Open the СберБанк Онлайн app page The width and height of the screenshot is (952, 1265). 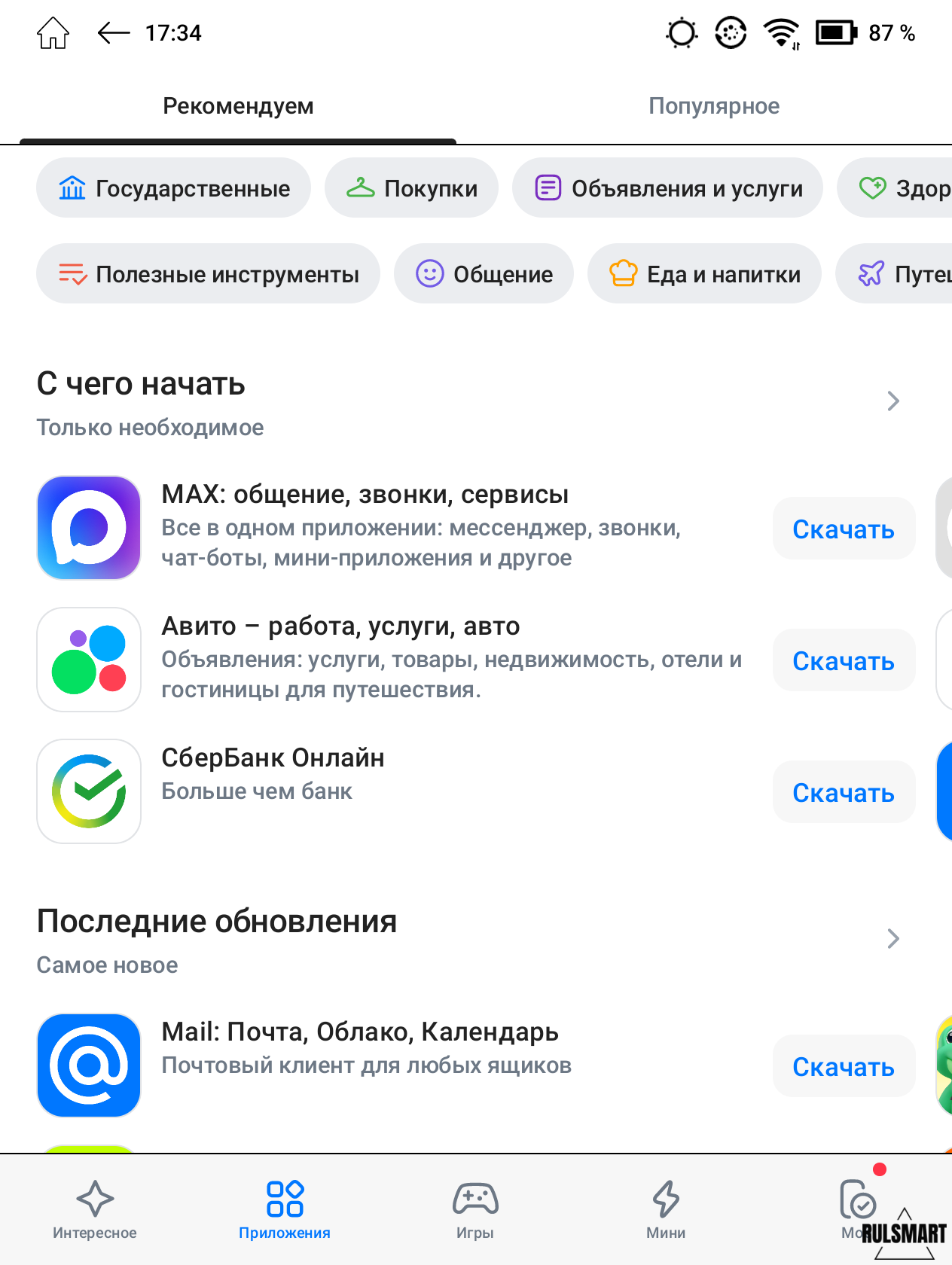pyautogui.click(x=273, y=758)
